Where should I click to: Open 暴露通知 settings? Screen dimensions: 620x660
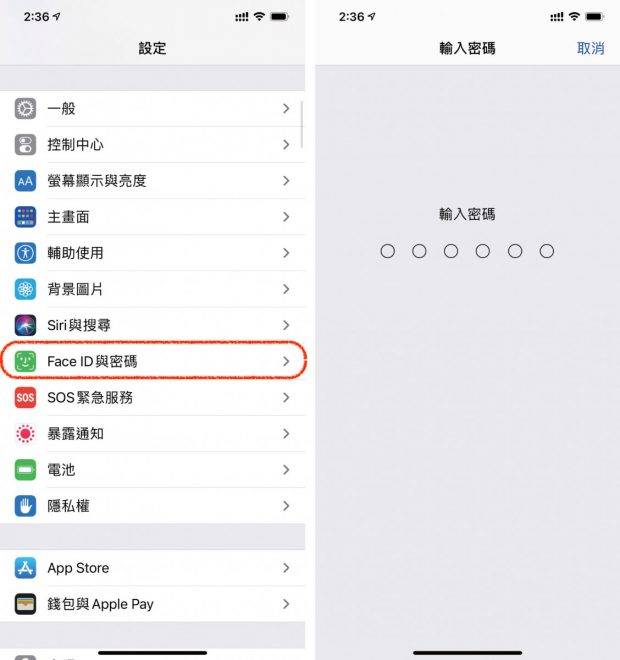tap(150, 433)
